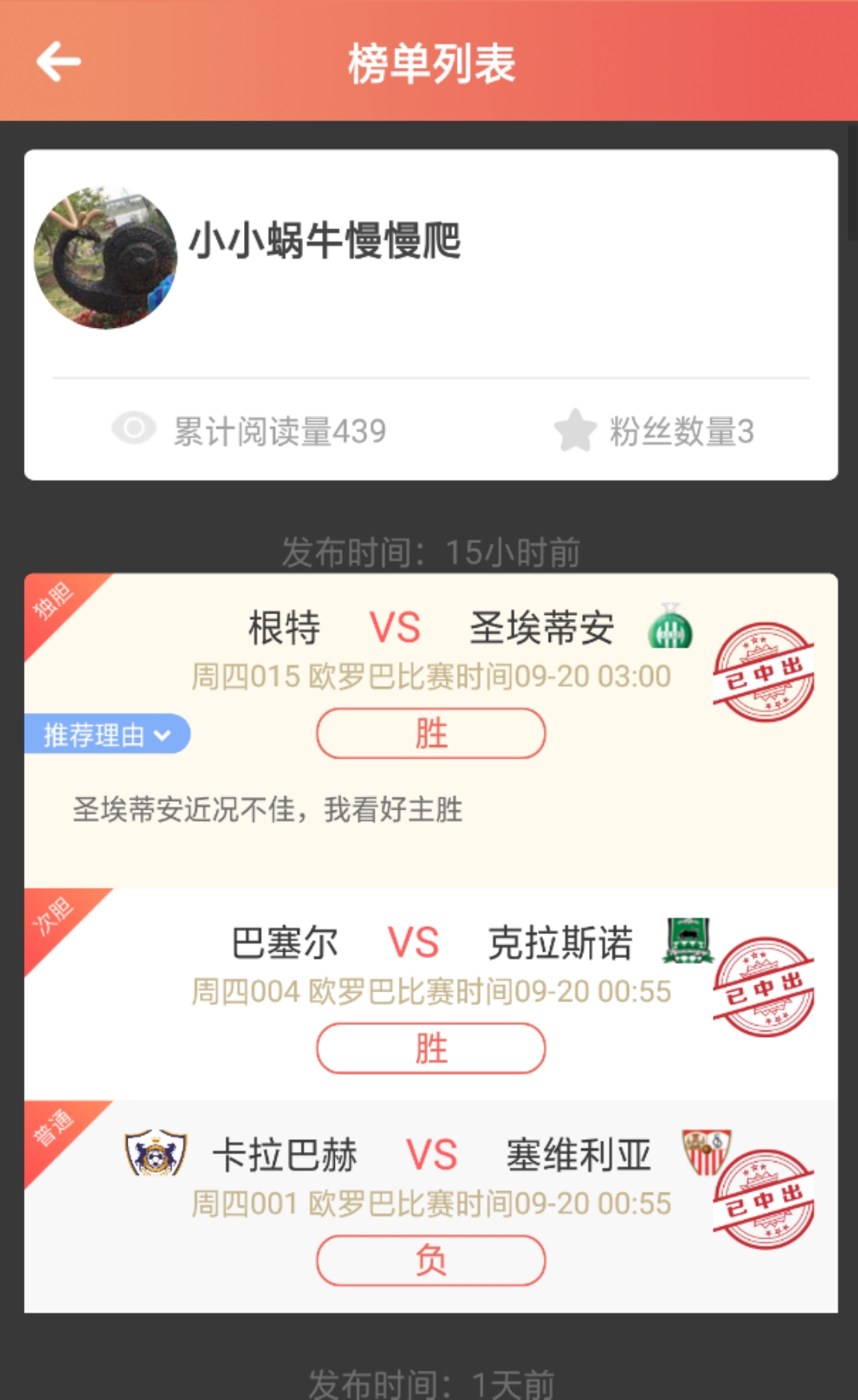Image resolution: width=858 pixels, height=1400 pixels.
Task: Open profile avatar of 小小蜗牛慢慢爬
Action: pos(105,258)
